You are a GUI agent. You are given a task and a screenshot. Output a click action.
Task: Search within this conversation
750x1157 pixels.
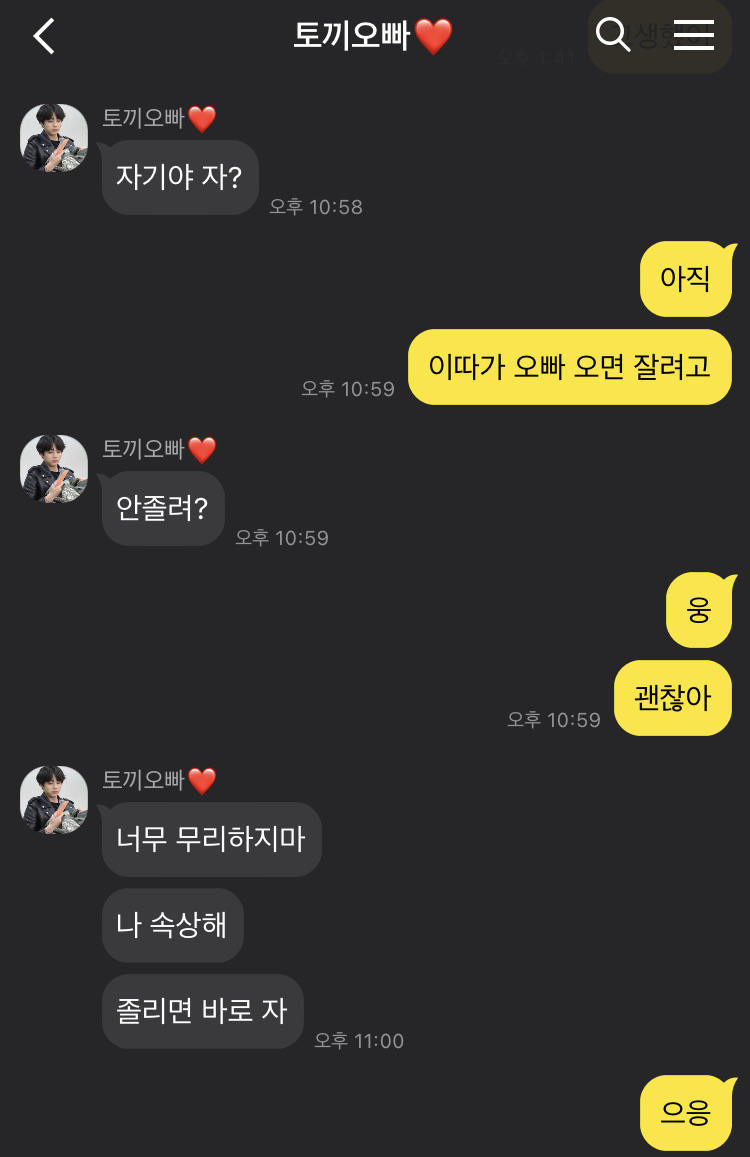click(x=612, y=35)
